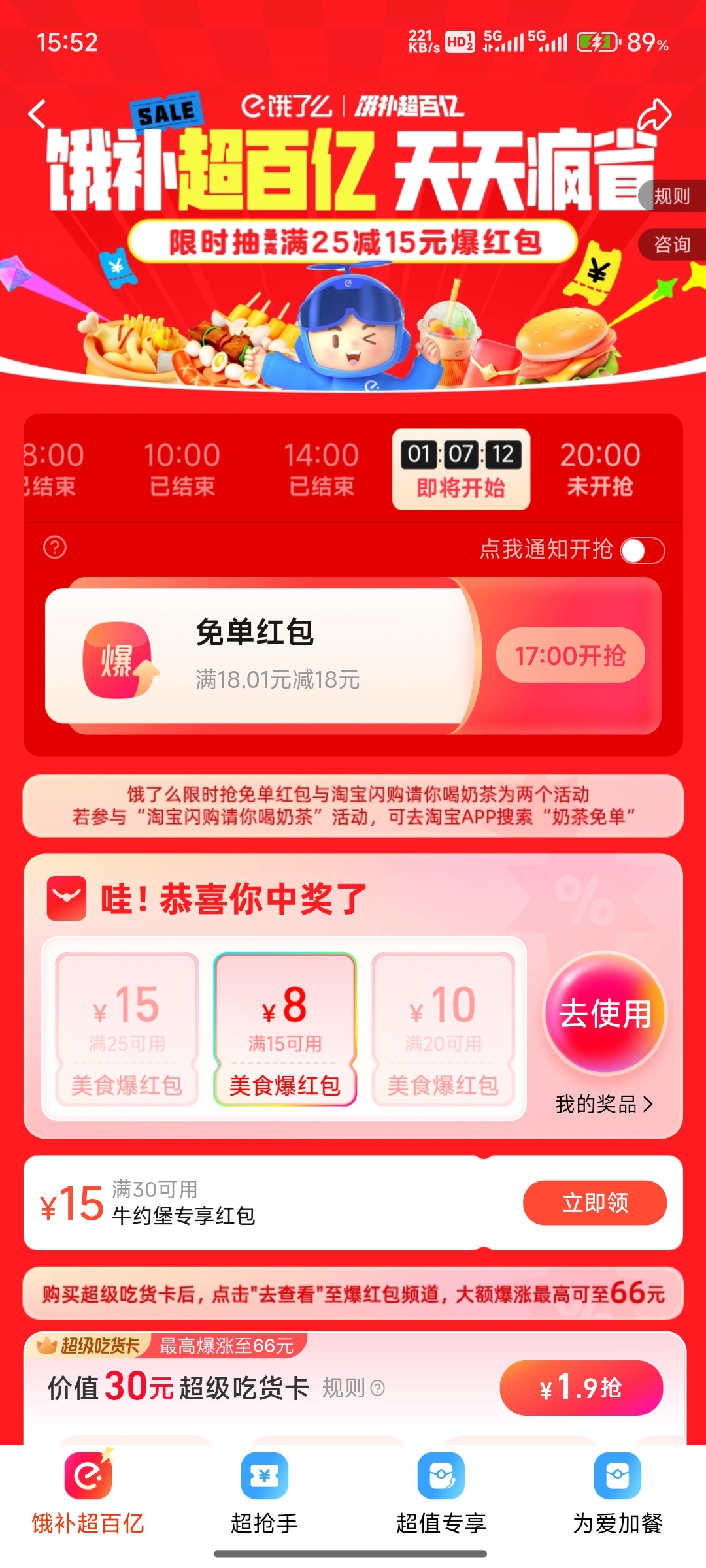View 超级吃货卡 规则 rules
Screen dimensions: 706x1568
click(x=353, y=1388)
